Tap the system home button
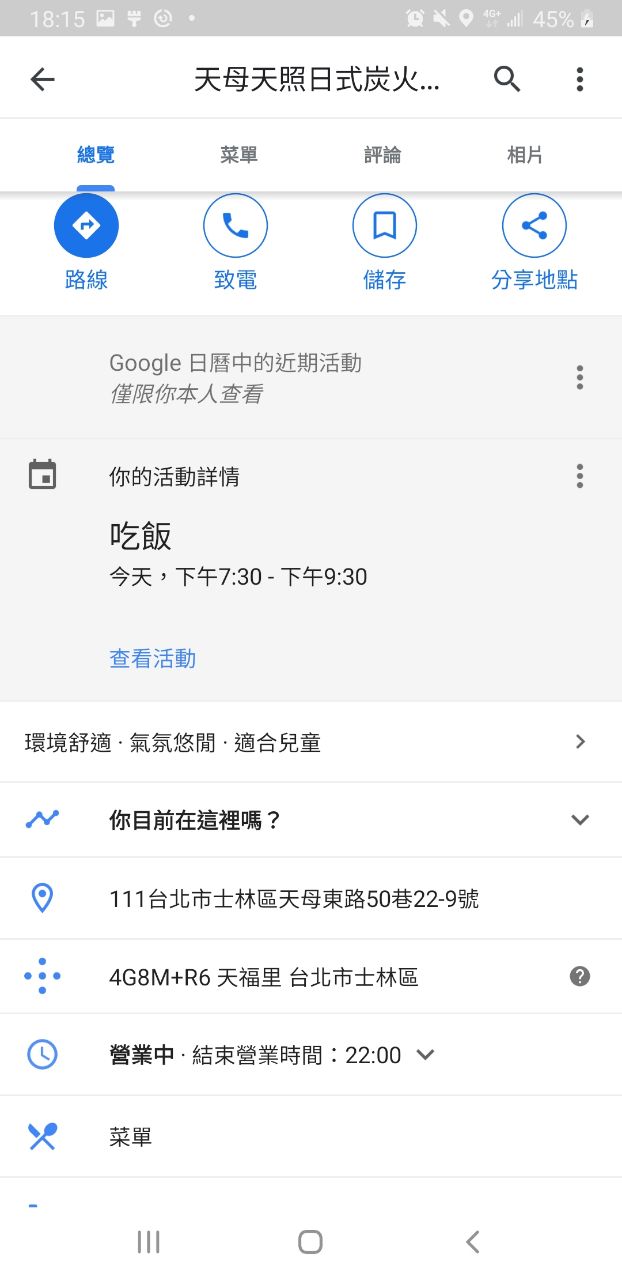This screenshot has height=1280, width=622. pos(310,1242)
